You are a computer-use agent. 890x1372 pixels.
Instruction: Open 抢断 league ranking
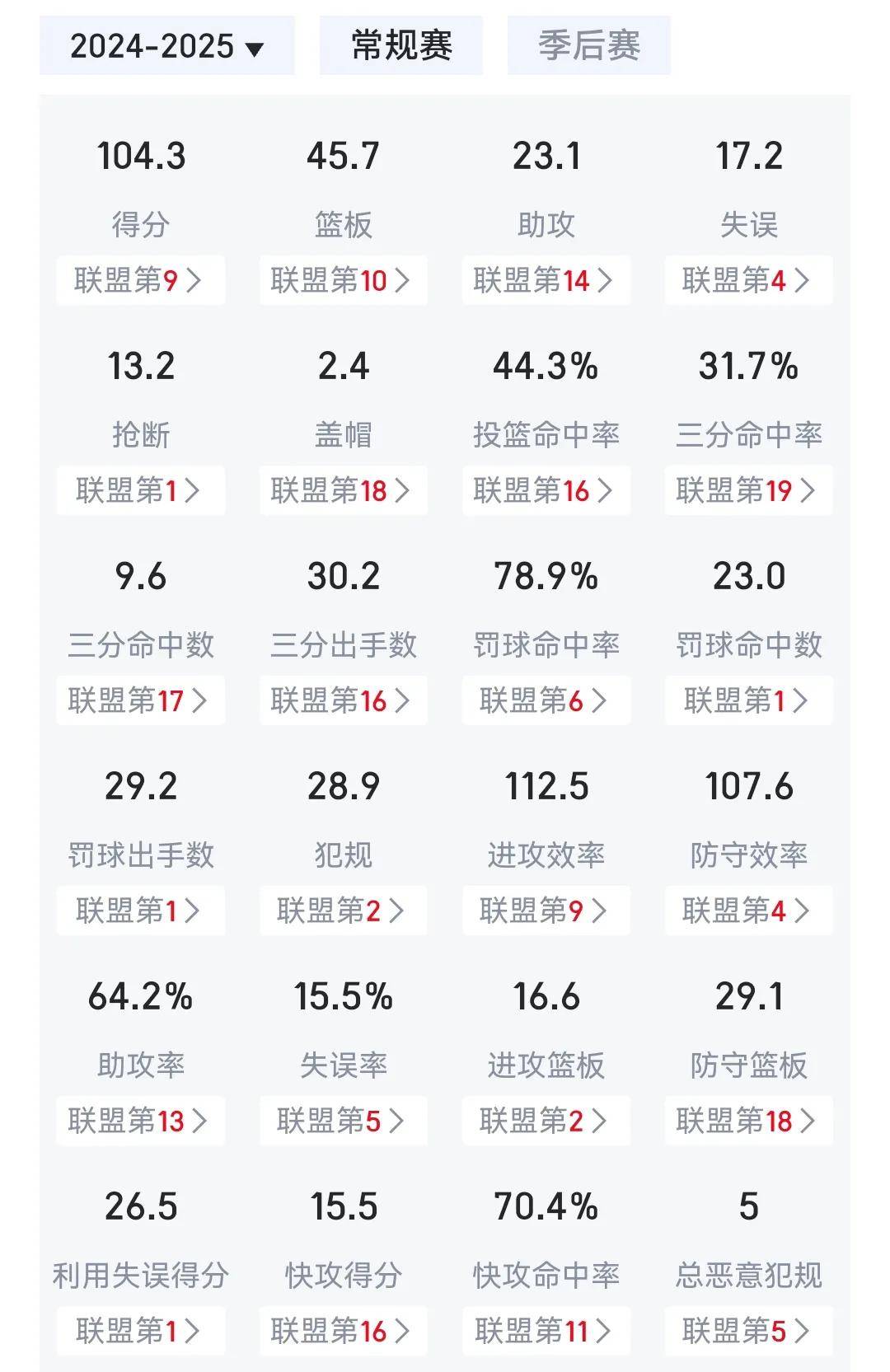[x=140, y=491]
